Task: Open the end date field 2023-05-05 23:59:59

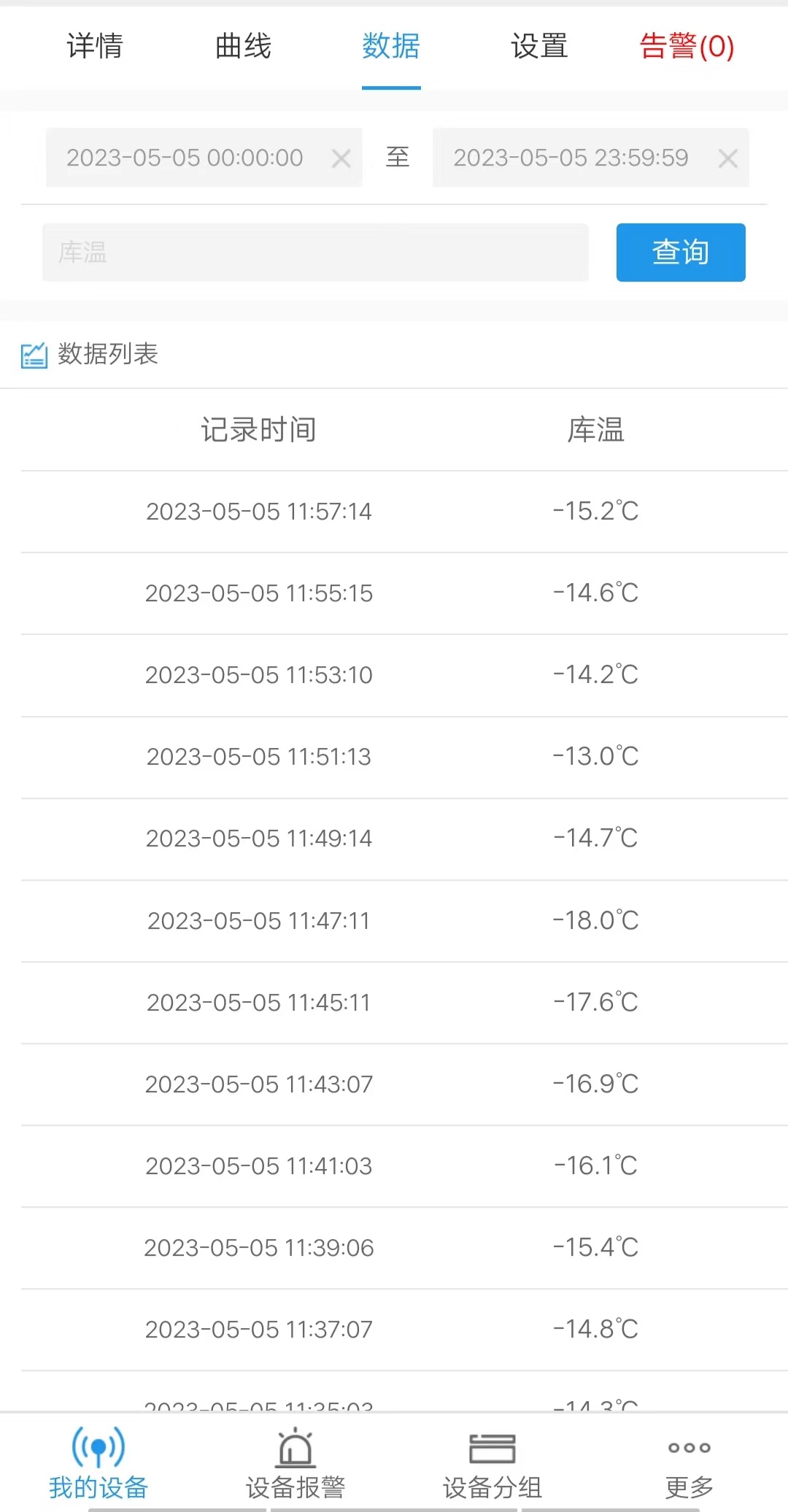Action: click(571, 158)
